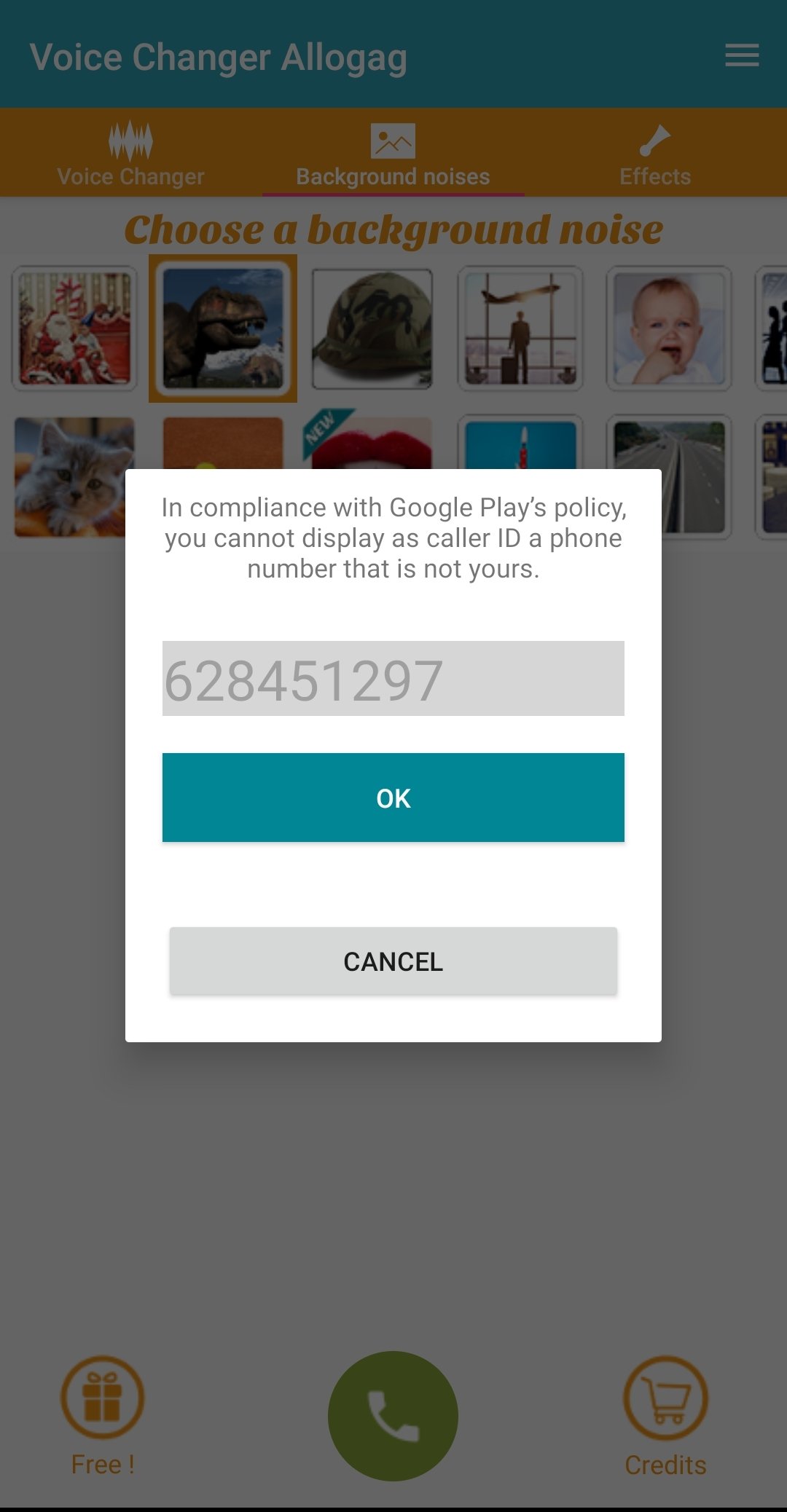Confirm with the OK button
The image size is (787, 1512).
pos(393,798)
